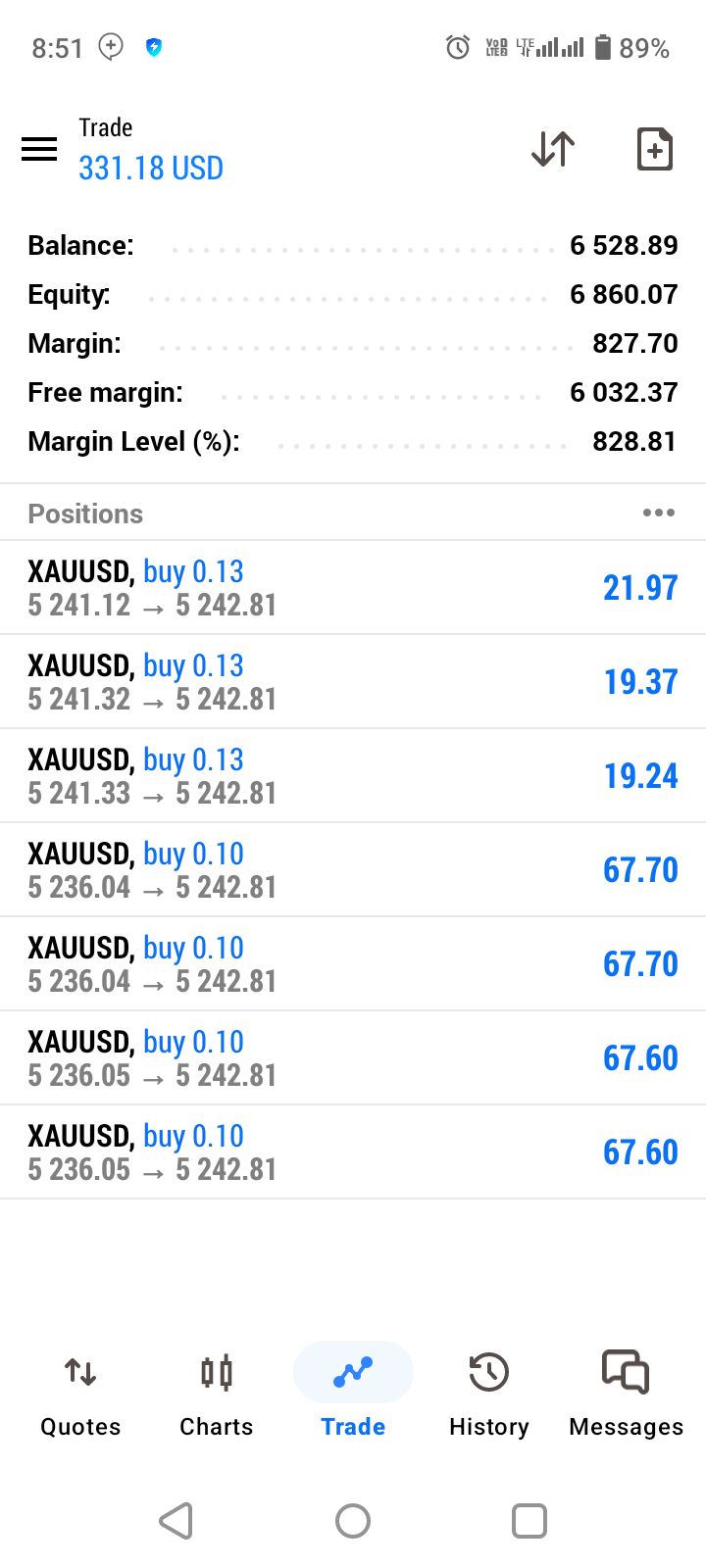This screenshot has height=1568, width=706.
Task: View XAUUSD buy position at 5 241.33
Action: pyautogui.click(x=353, y=776)
